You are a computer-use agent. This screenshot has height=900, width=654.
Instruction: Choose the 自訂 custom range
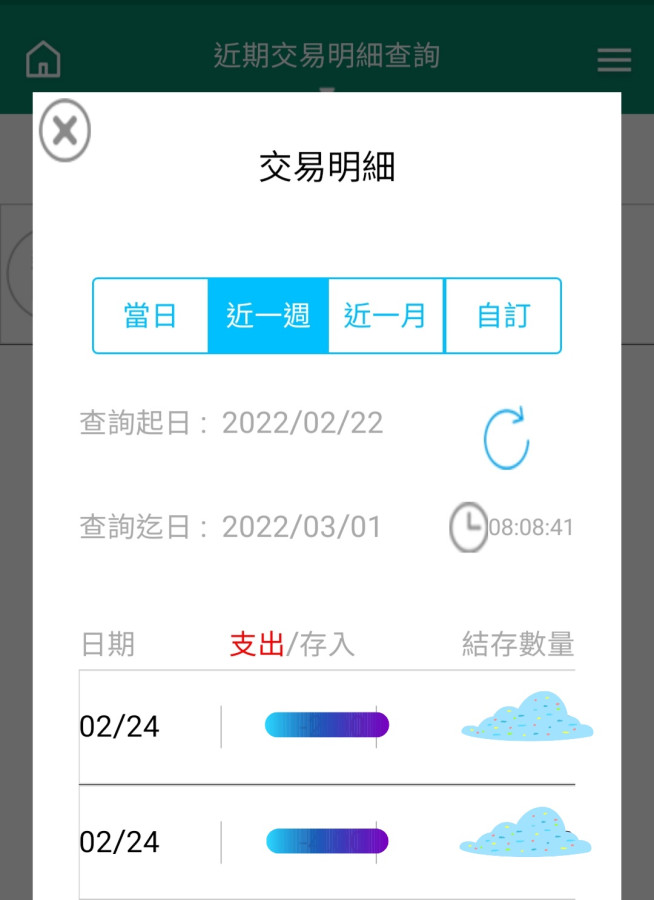click(503, 316)
